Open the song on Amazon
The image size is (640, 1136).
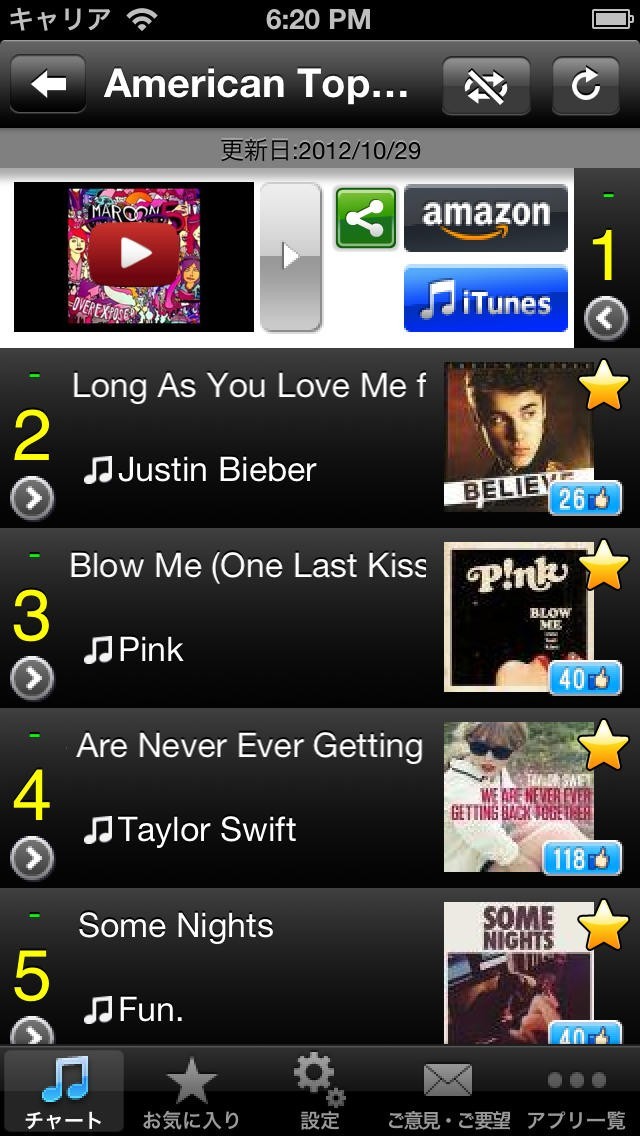pyautogui.click(x=486, y=217)
